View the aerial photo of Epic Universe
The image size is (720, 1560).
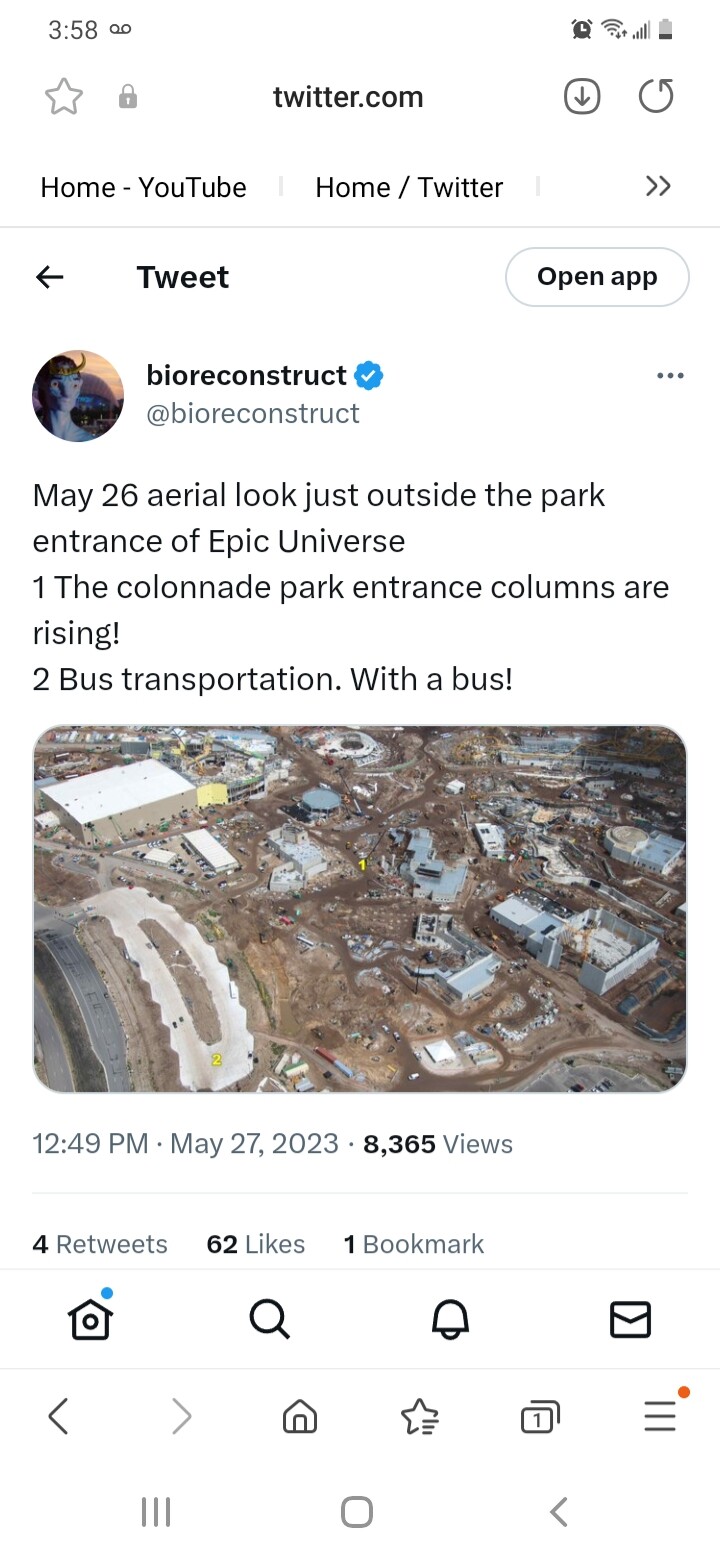[360, 908]
